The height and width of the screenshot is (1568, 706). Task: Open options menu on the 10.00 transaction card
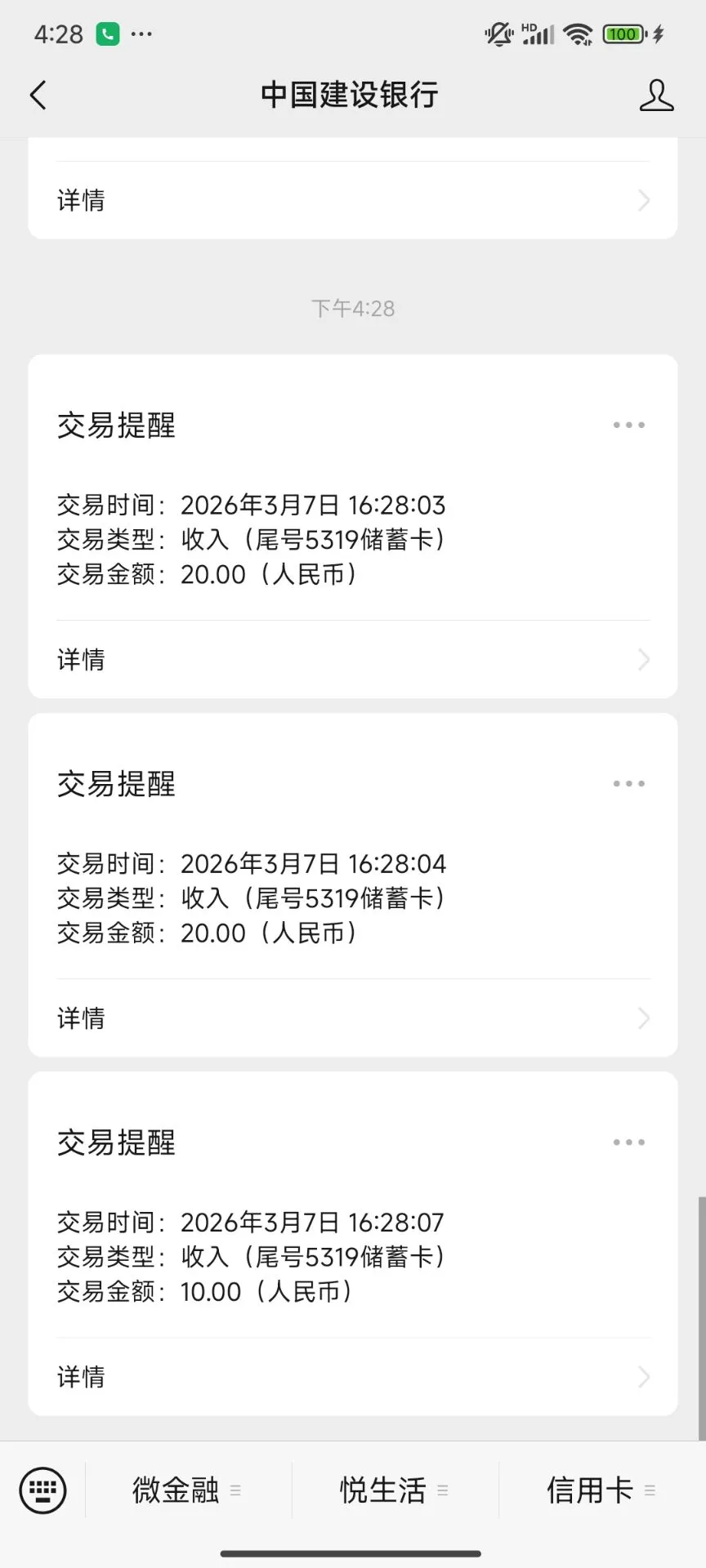point(628,1141)
